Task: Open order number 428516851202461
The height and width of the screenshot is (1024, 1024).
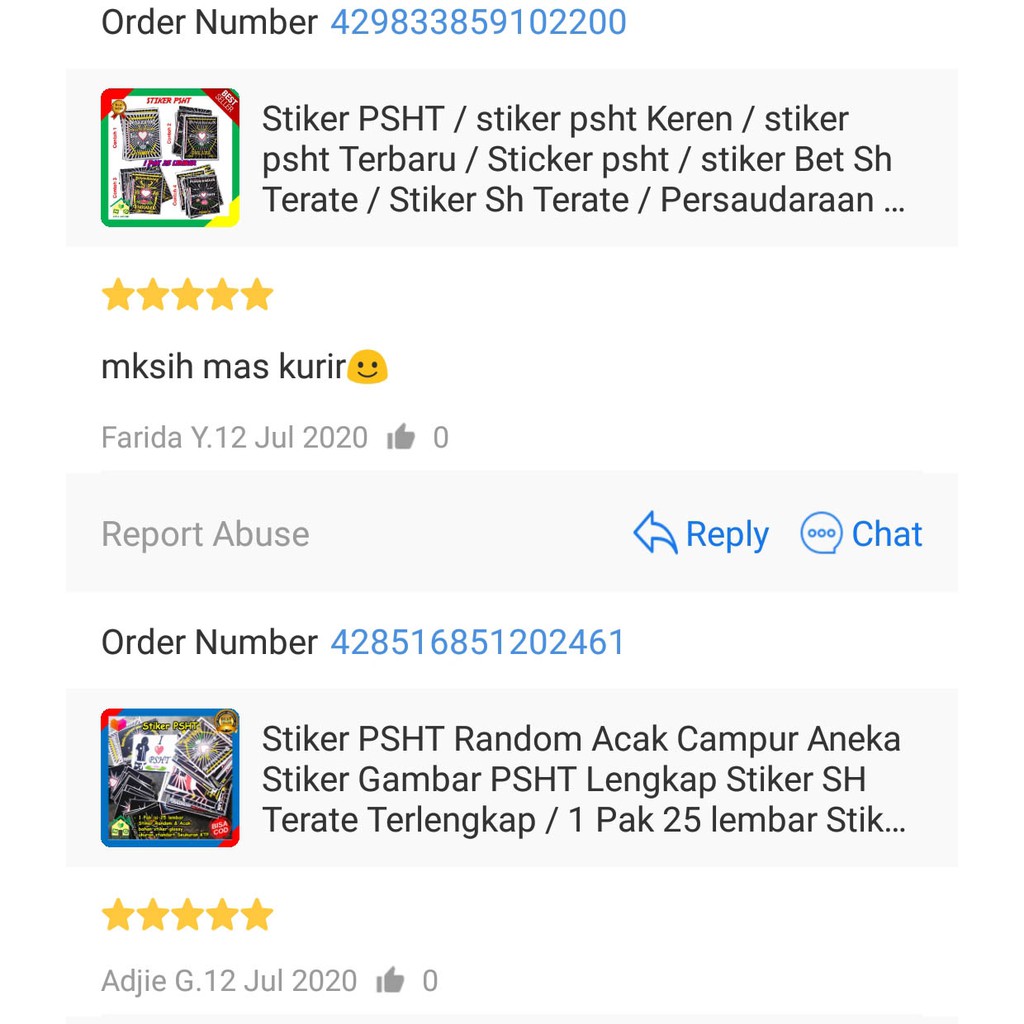Action: tap(477, 642)
